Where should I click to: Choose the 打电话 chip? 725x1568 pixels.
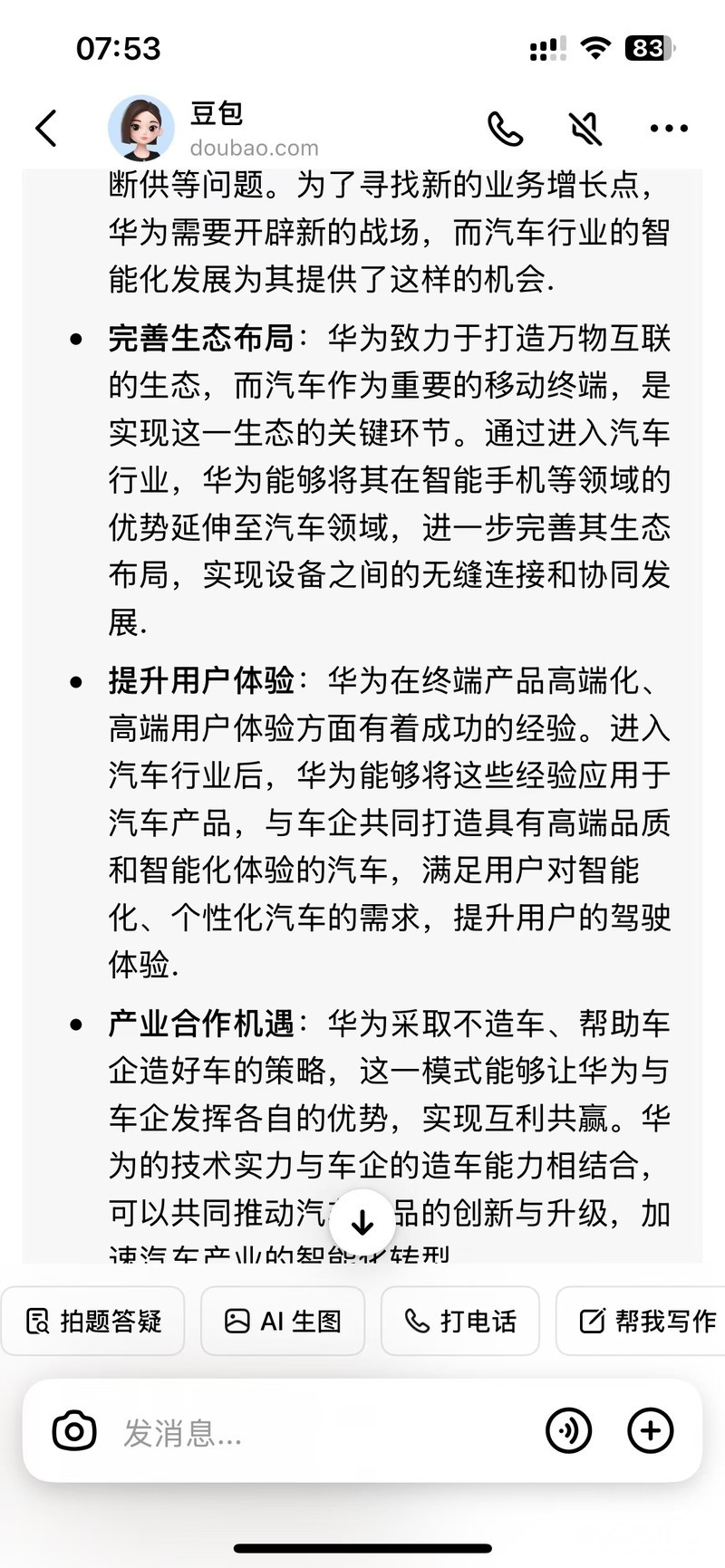pos(460,1321)
